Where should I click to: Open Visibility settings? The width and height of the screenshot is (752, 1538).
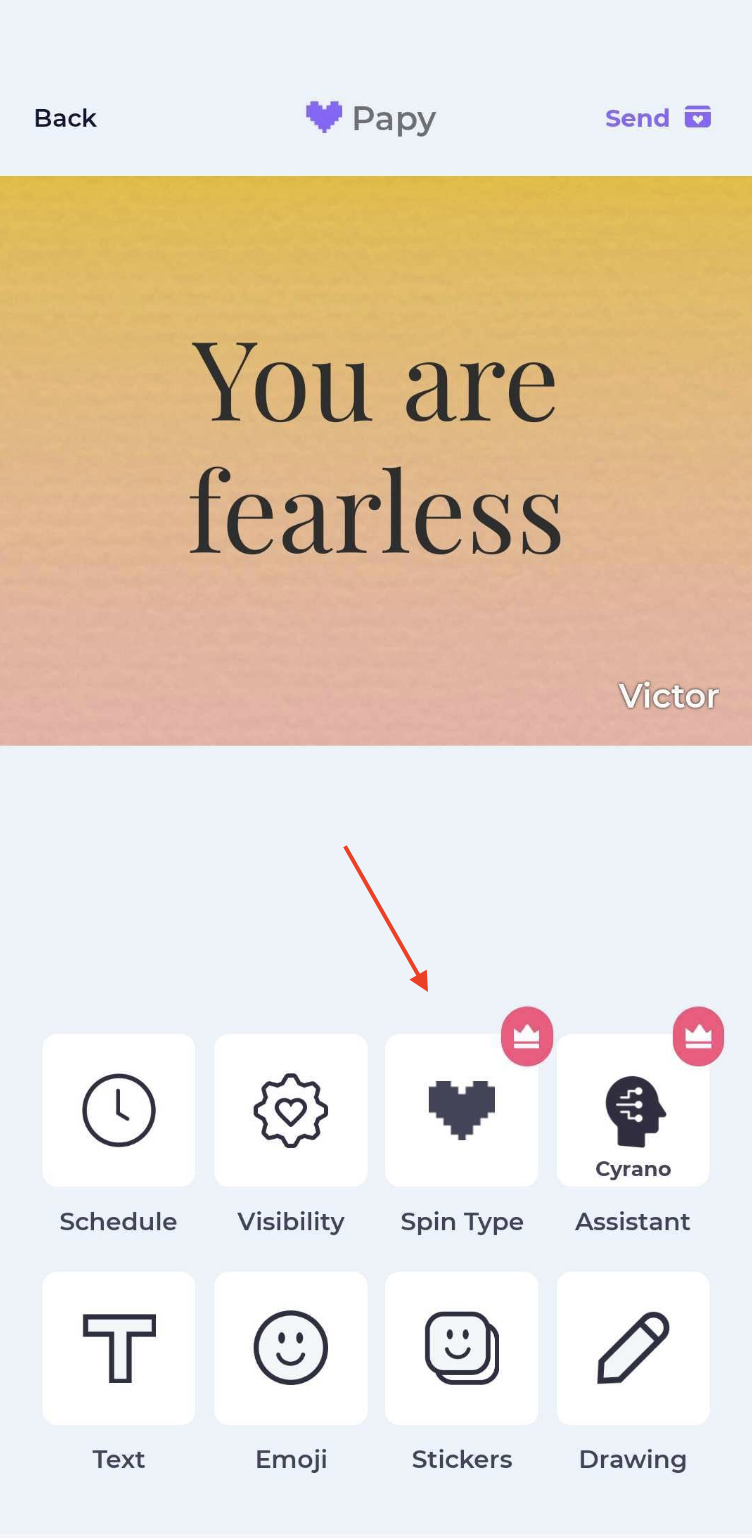click(x=291, y=1110)
